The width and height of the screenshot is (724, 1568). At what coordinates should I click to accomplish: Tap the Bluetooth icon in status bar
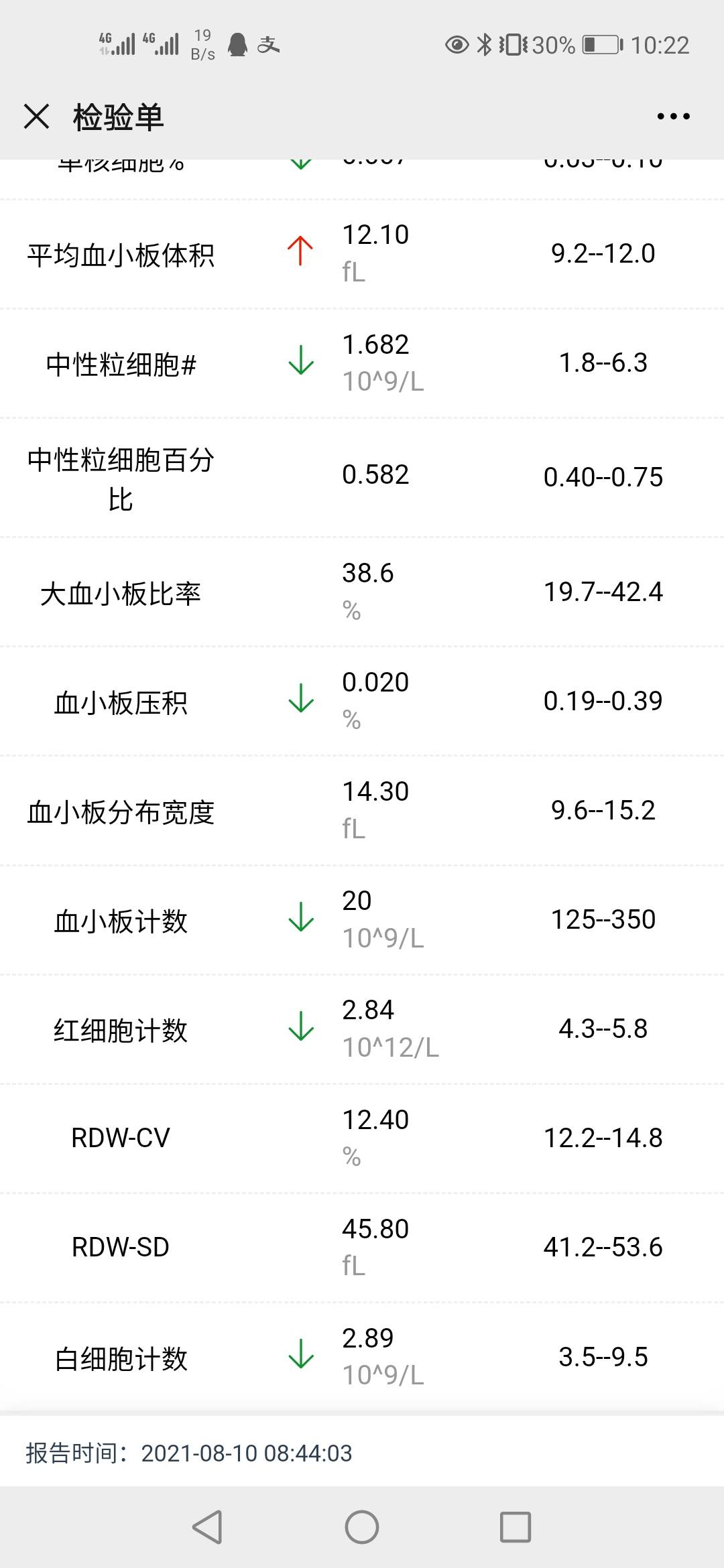tap(483, 45)
